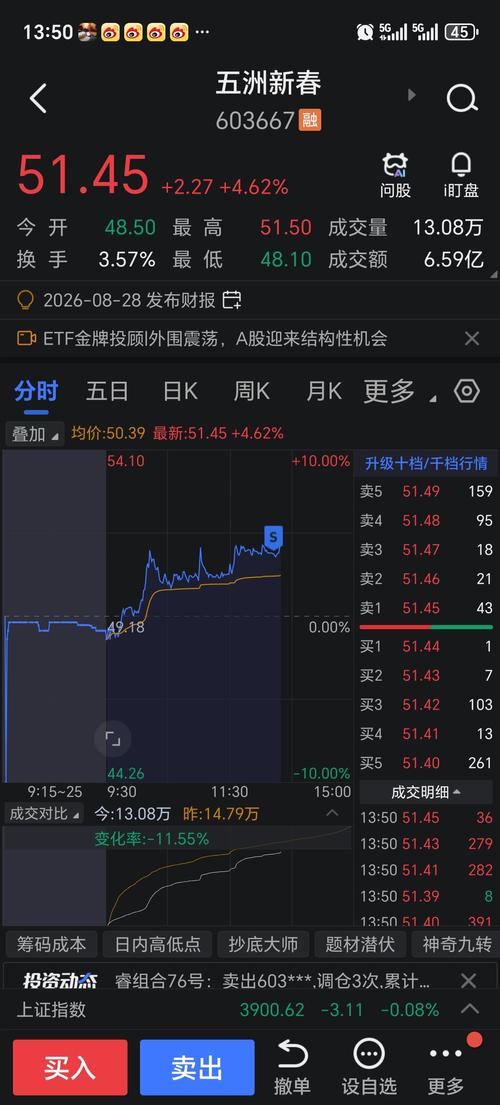Open the 叠加 overlay dropdown
This screenshot has width=500, height=1105.
coord(35,433)
